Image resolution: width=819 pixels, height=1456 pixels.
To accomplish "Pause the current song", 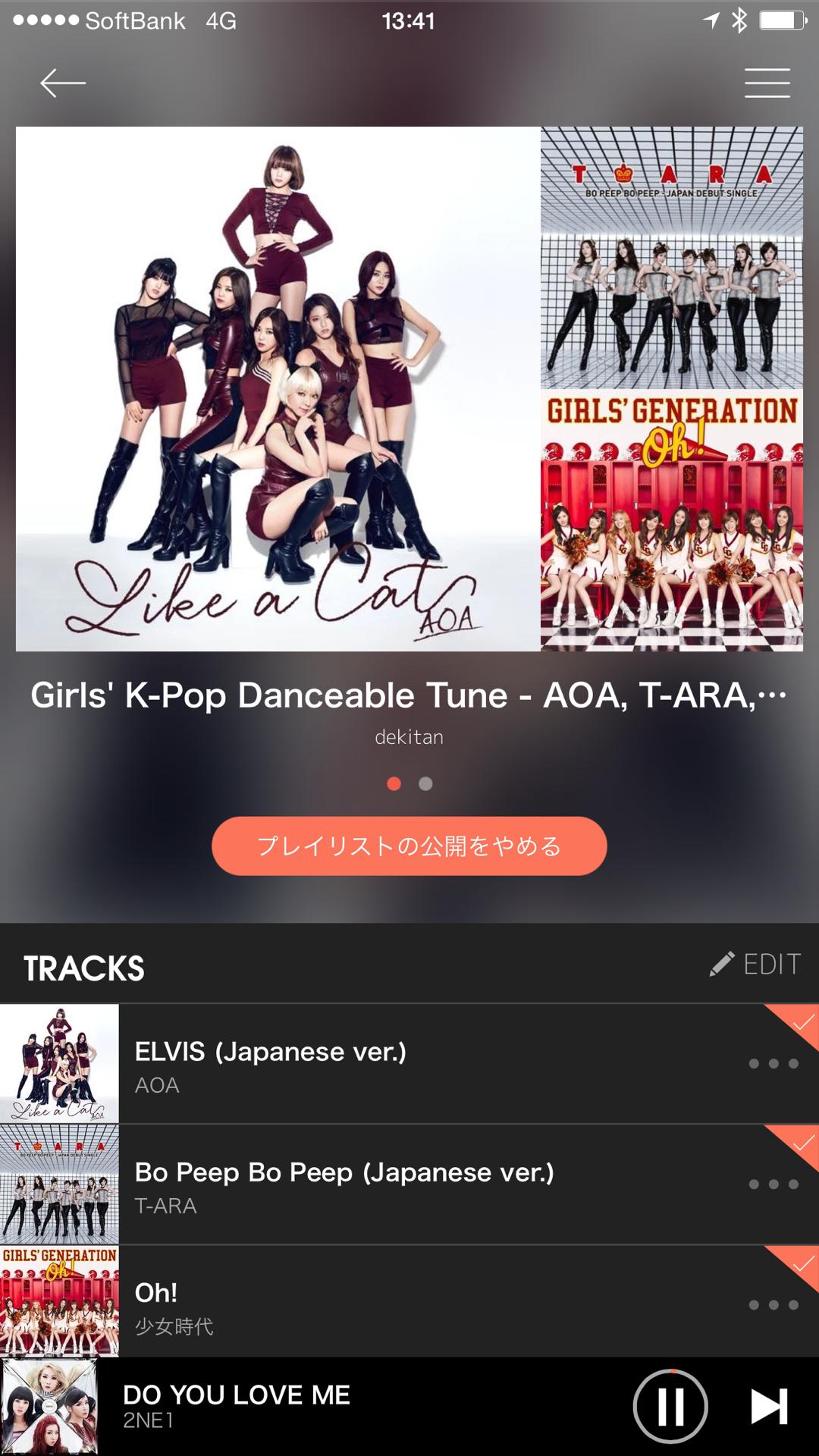I will (x=670, y=1406).
